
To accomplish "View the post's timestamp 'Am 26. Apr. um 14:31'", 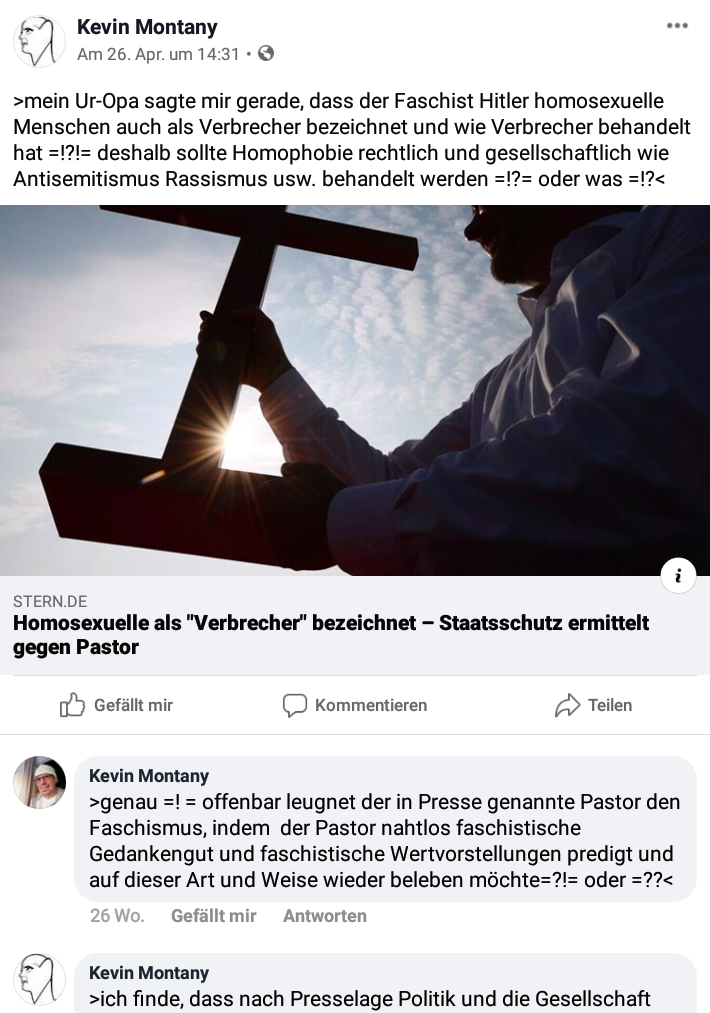I will [x=158, y=54].
